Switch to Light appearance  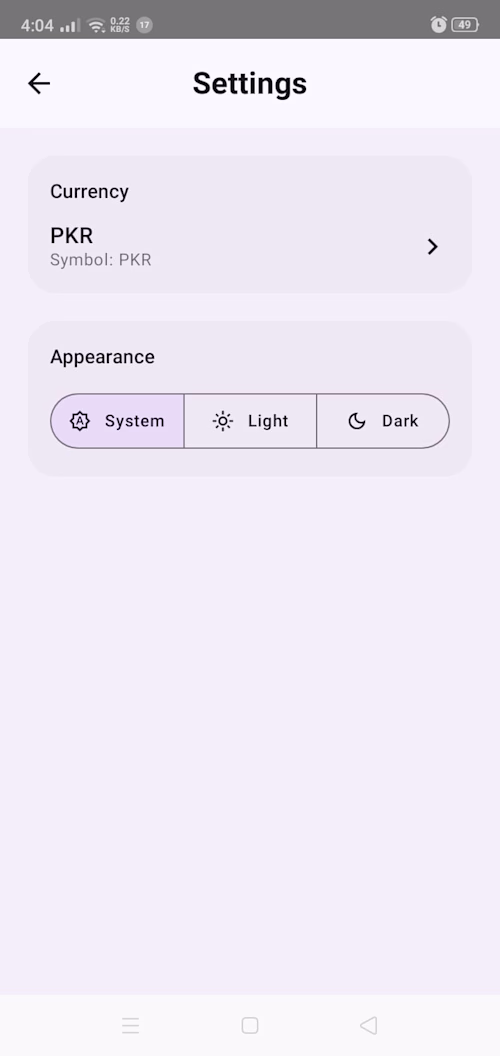click(x=250, y=421)
